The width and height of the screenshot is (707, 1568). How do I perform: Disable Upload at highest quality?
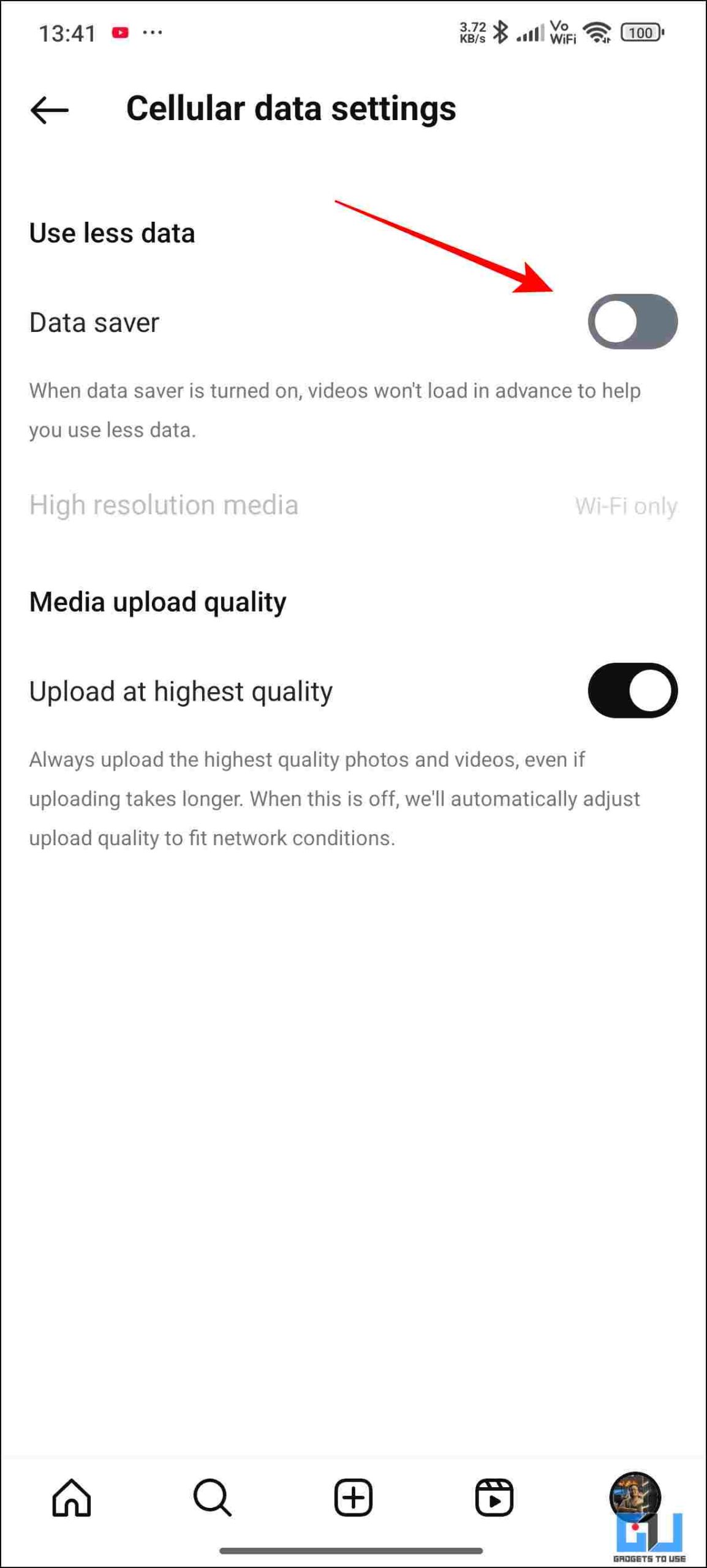(x=632, y=690)
